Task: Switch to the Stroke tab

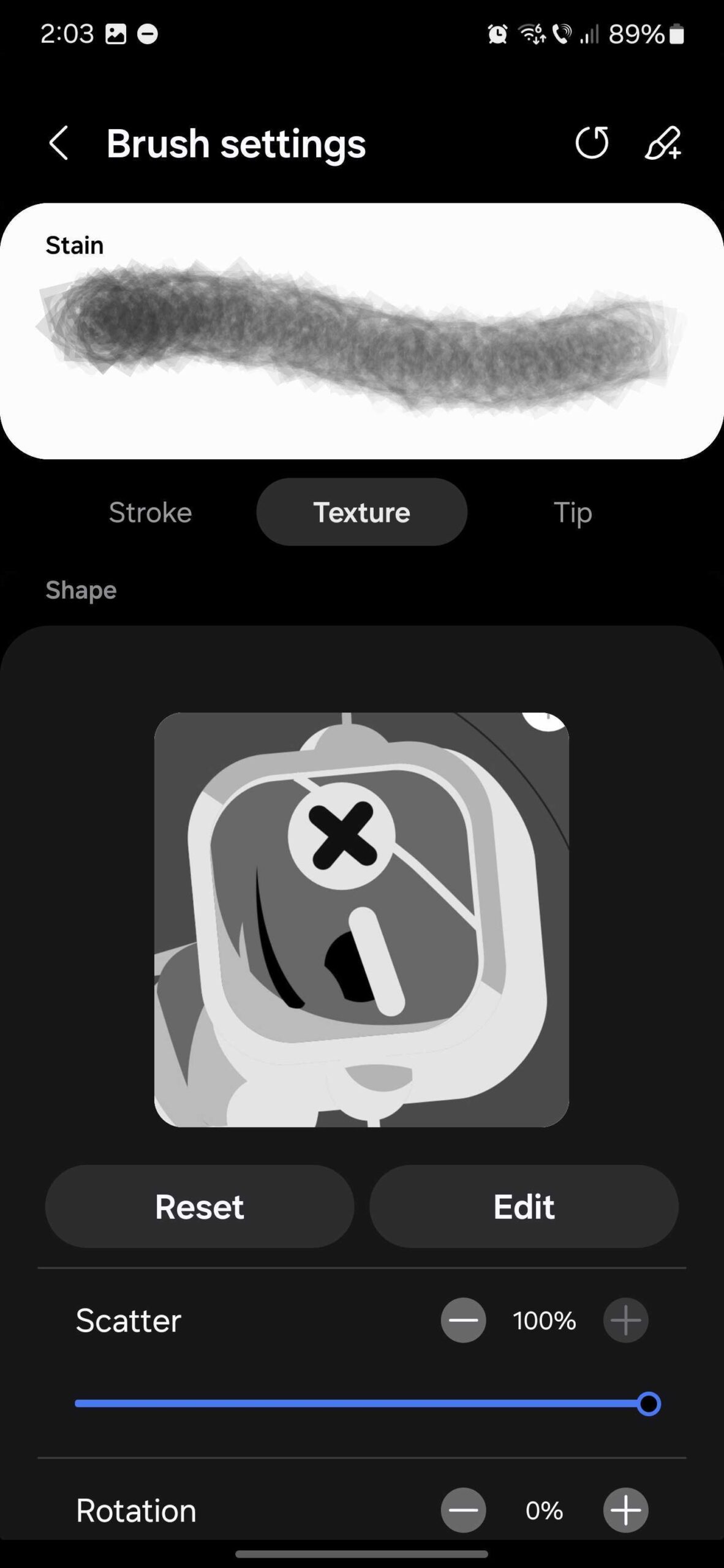Action: tap(150, 512)
